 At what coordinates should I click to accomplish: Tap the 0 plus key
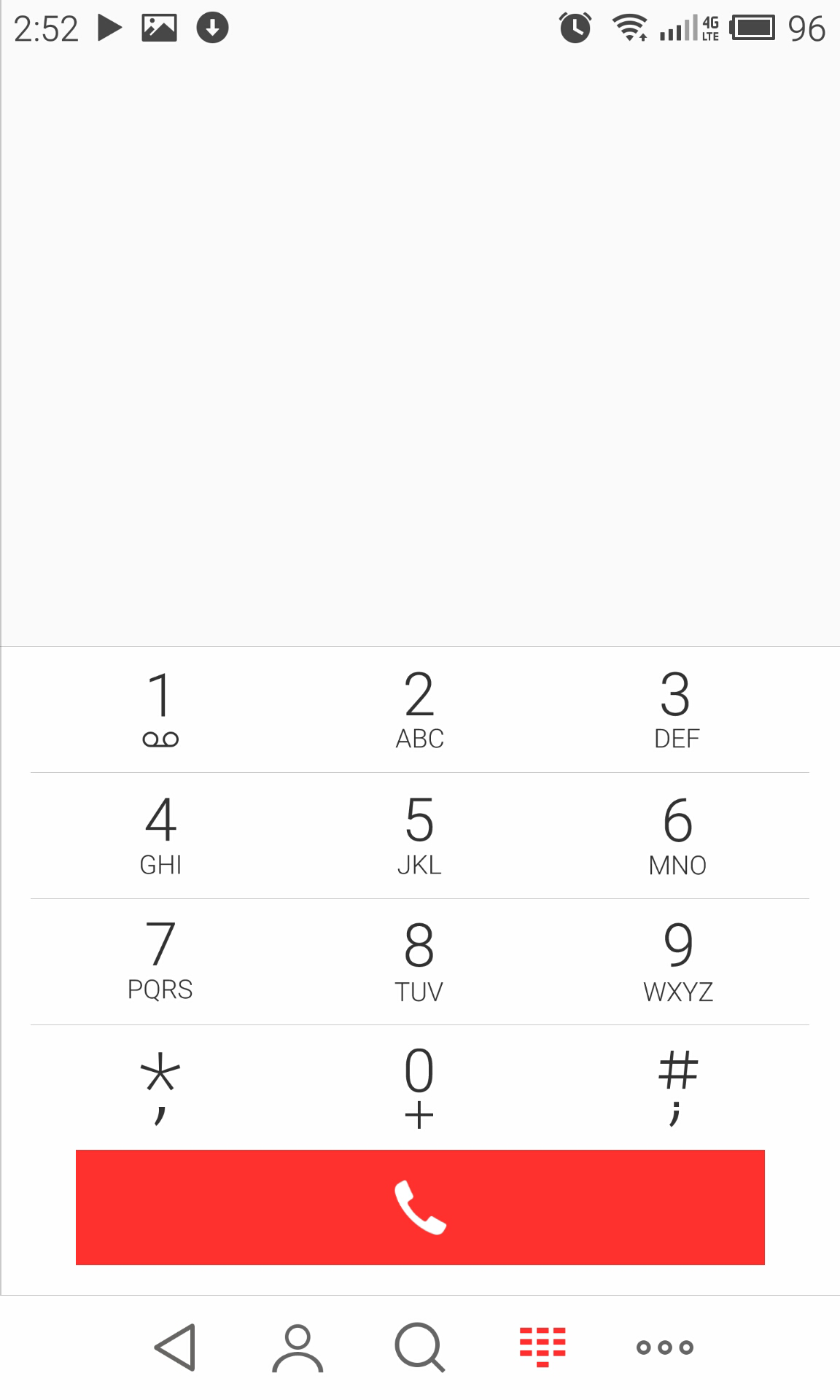pyautogui.click(x=419, y=1086)
